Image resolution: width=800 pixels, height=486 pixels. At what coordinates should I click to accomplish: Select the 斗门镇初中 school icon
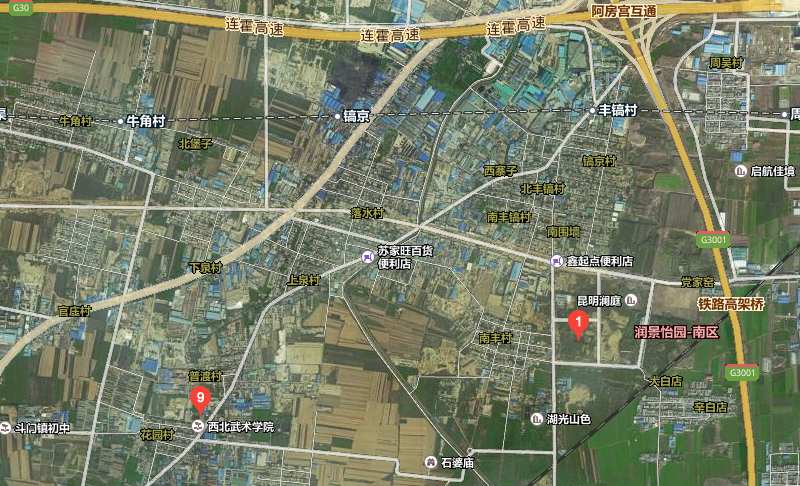[6, 427]
